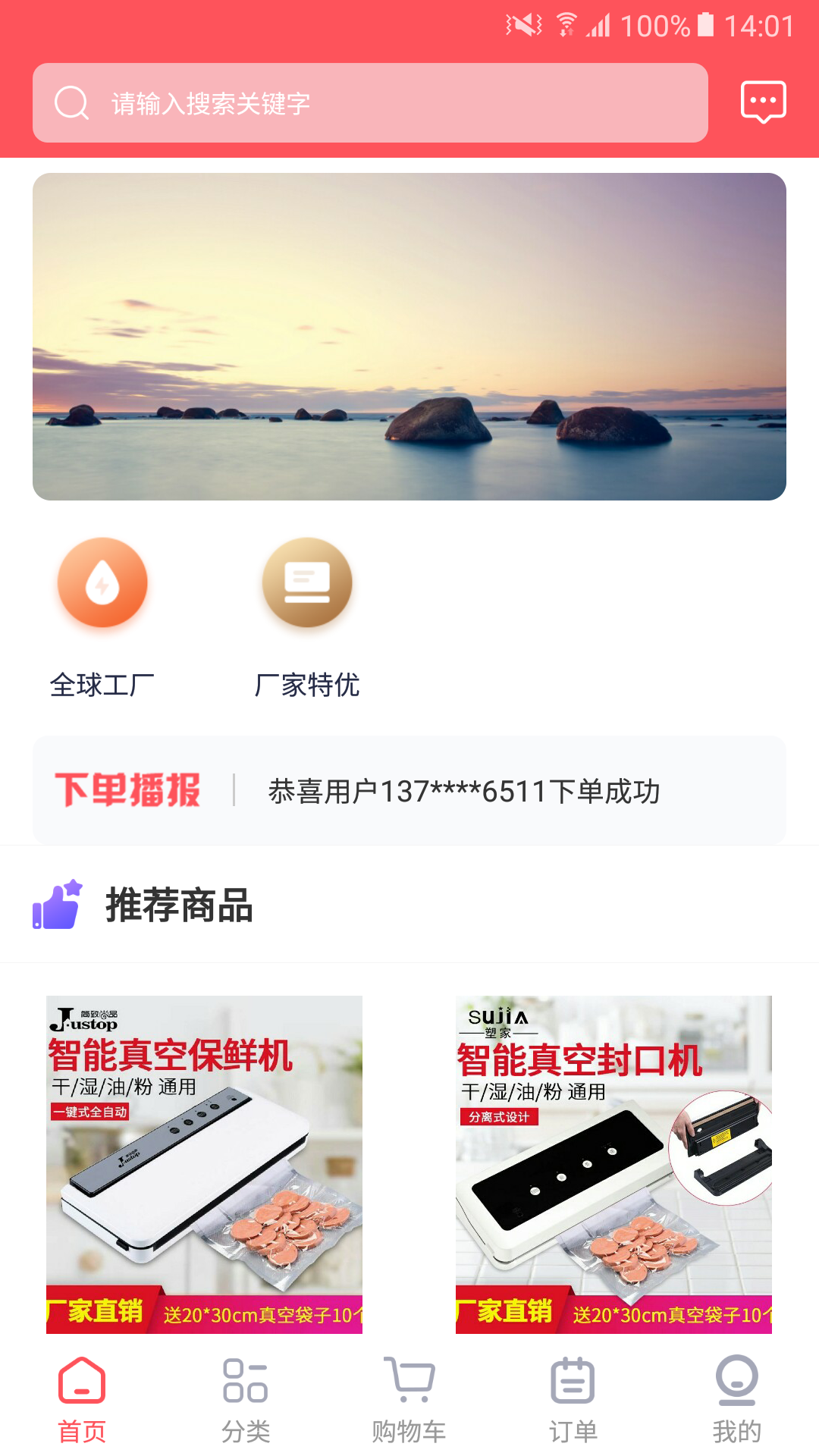Open 厂家特优 category
Viewport: 819px width, 1456px height.
pyautogui.click(x=307, y=616)
